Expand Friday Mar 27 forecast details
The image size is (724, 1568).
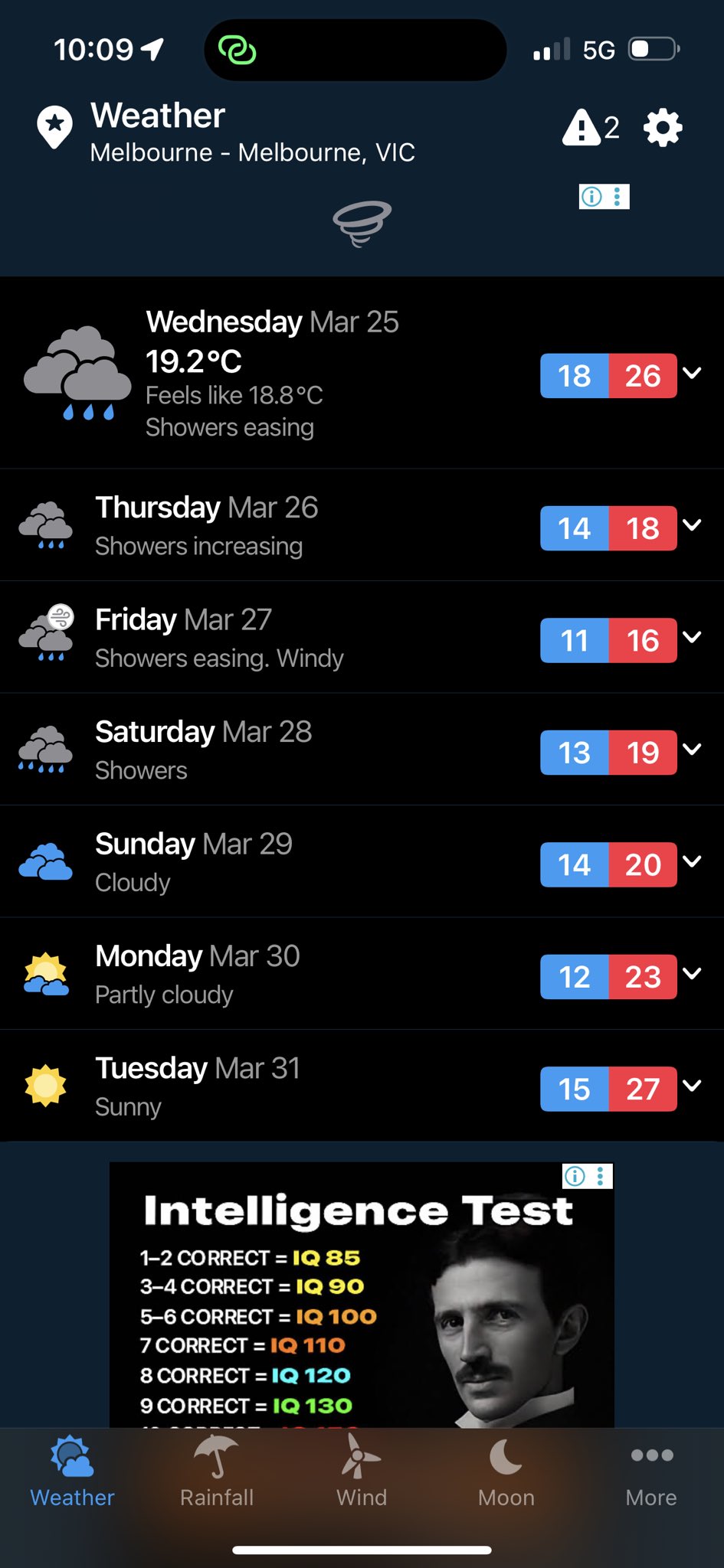[x=692, y=638]
